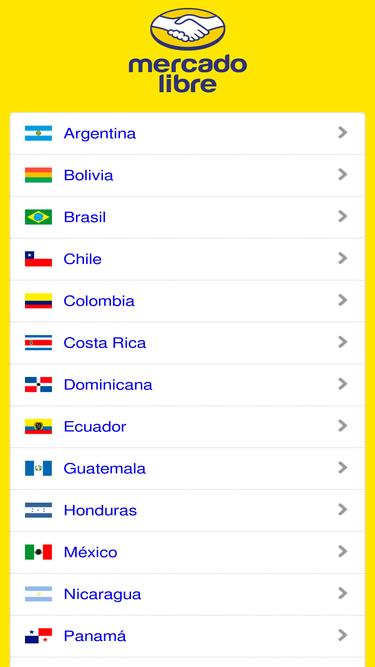Screen dimensions: 375x667
Task: Open the Brasil site option
Action: (x=188, y=217)
